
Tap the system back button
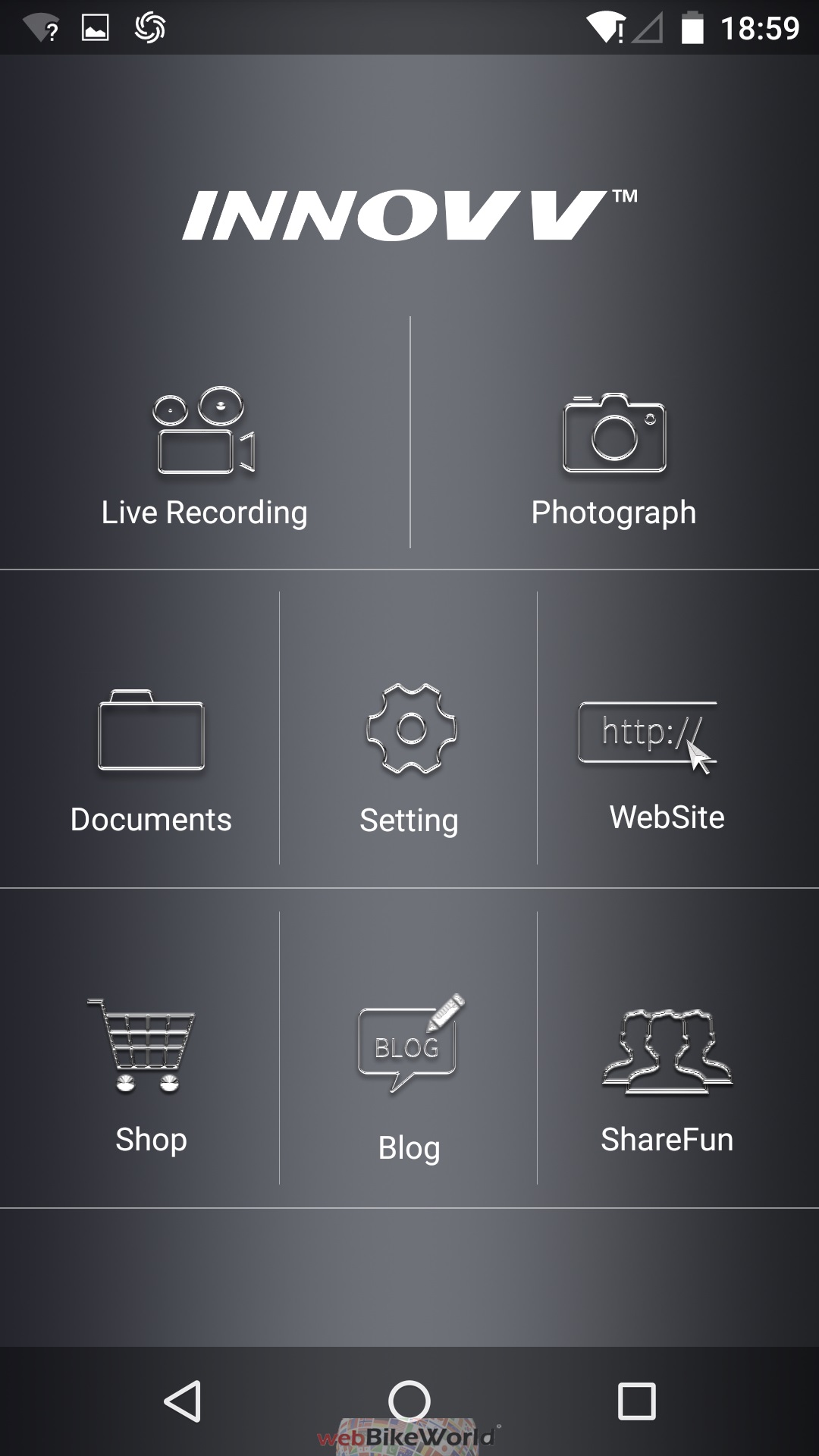[x=183, y=1401]
